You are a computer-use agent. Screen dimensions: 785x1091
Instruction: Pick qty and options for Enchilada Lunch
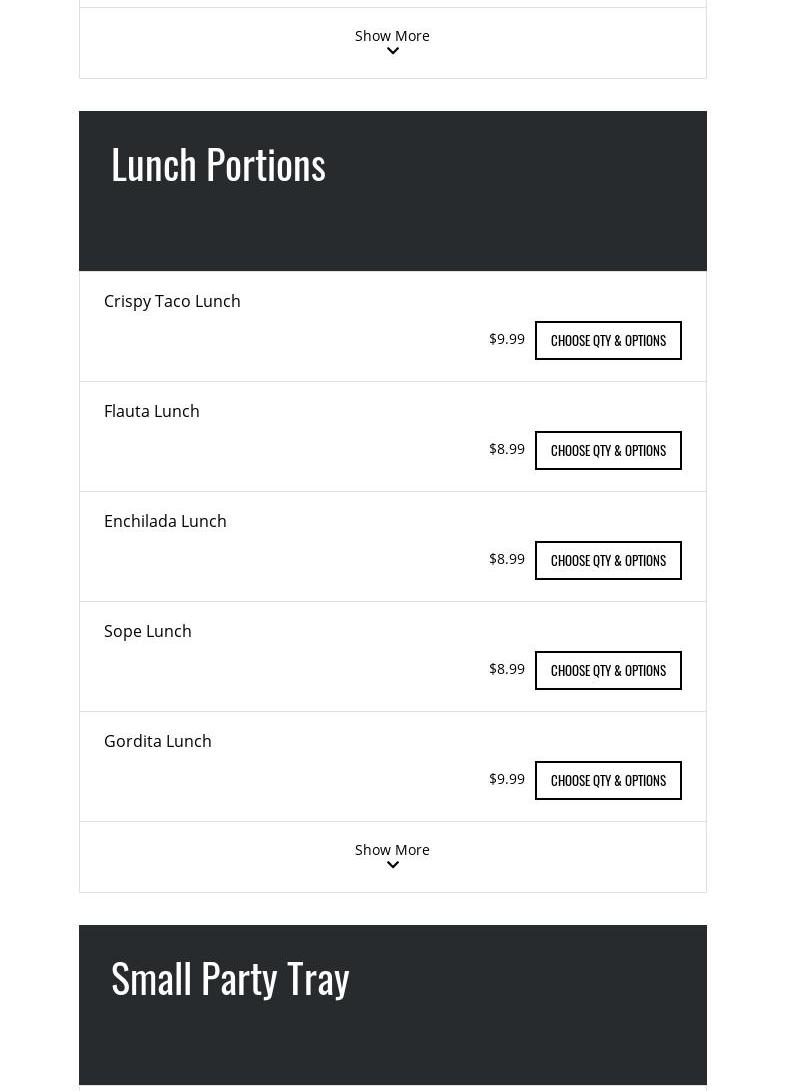pyautogui.click(x=608, y=560)
